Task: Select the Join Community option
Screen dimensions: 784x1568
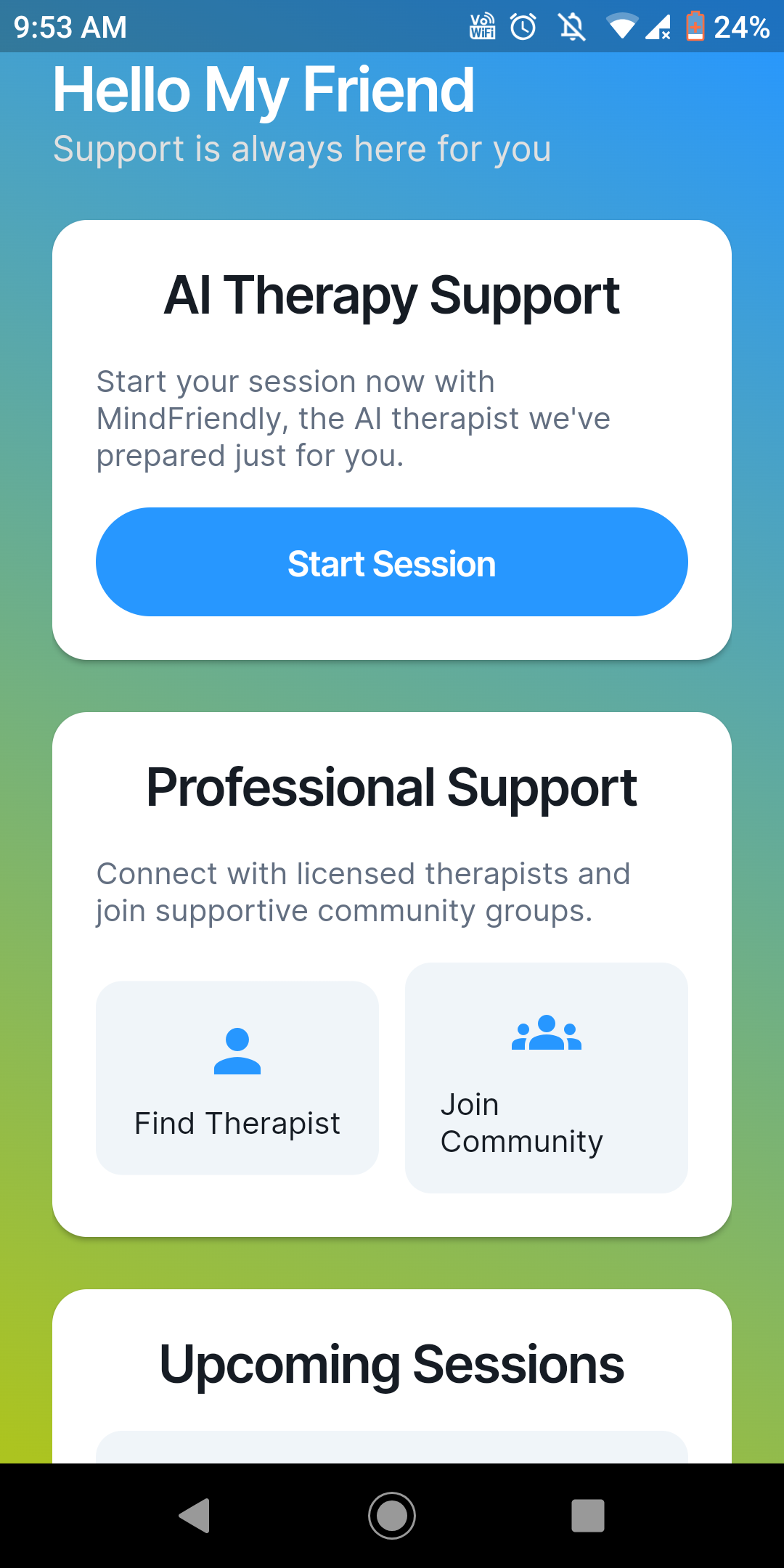Action: (x=546, y=1078)
